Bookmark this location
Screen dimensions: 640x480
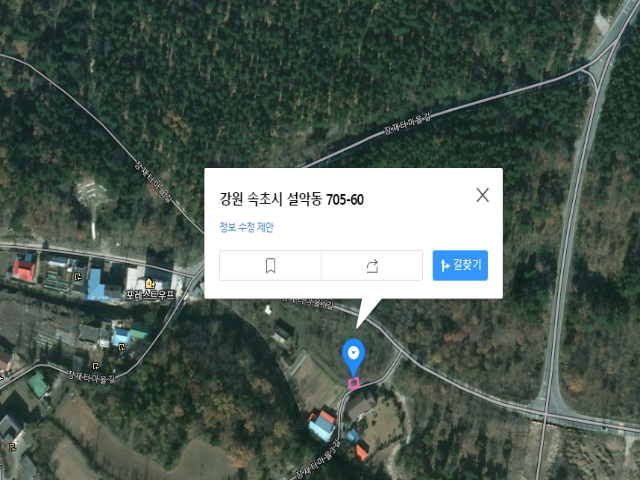pos(270,265)
